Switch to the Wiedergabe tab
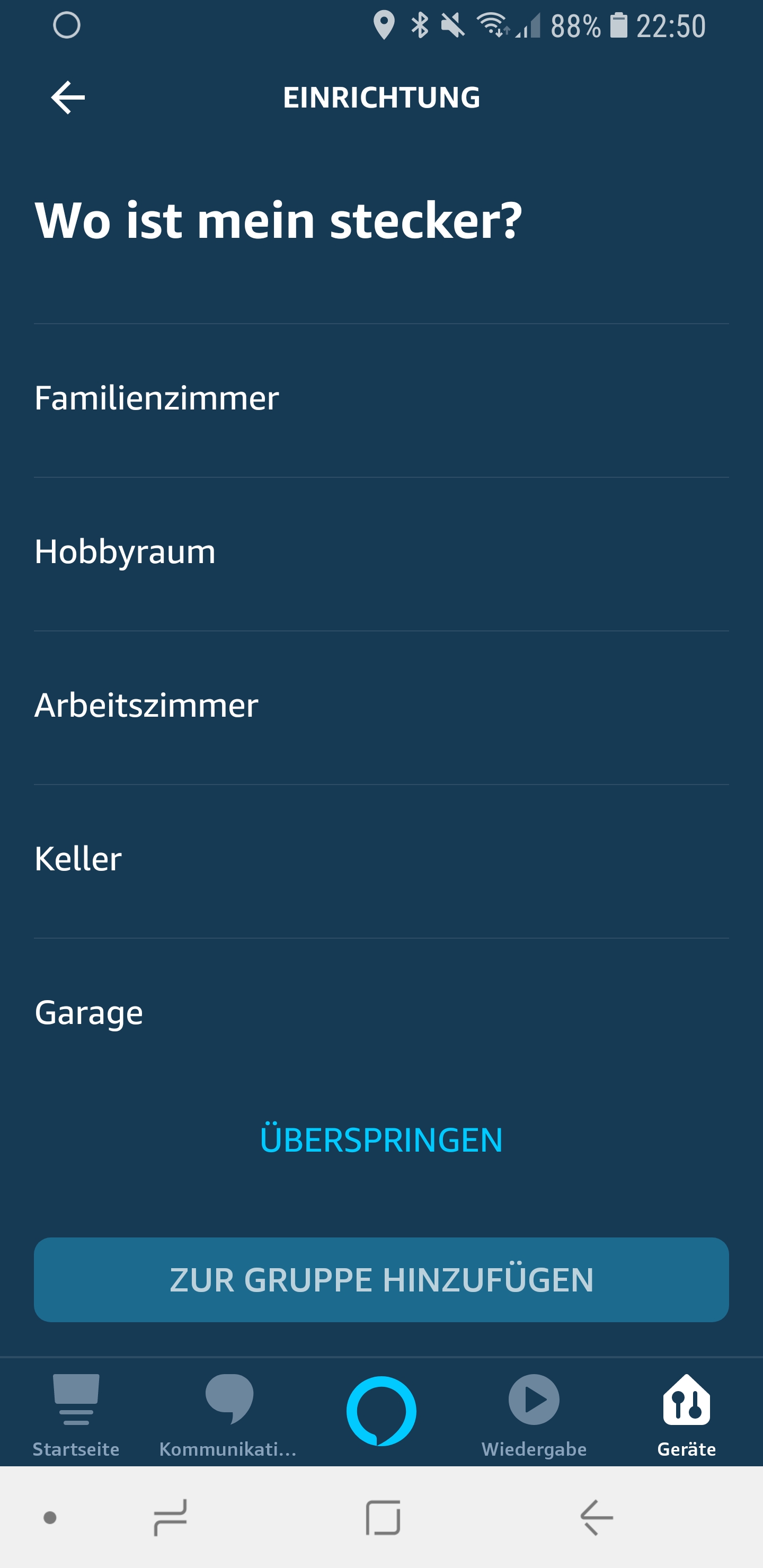Viewport: 763px width, 1568px height. click(534, 1414)
